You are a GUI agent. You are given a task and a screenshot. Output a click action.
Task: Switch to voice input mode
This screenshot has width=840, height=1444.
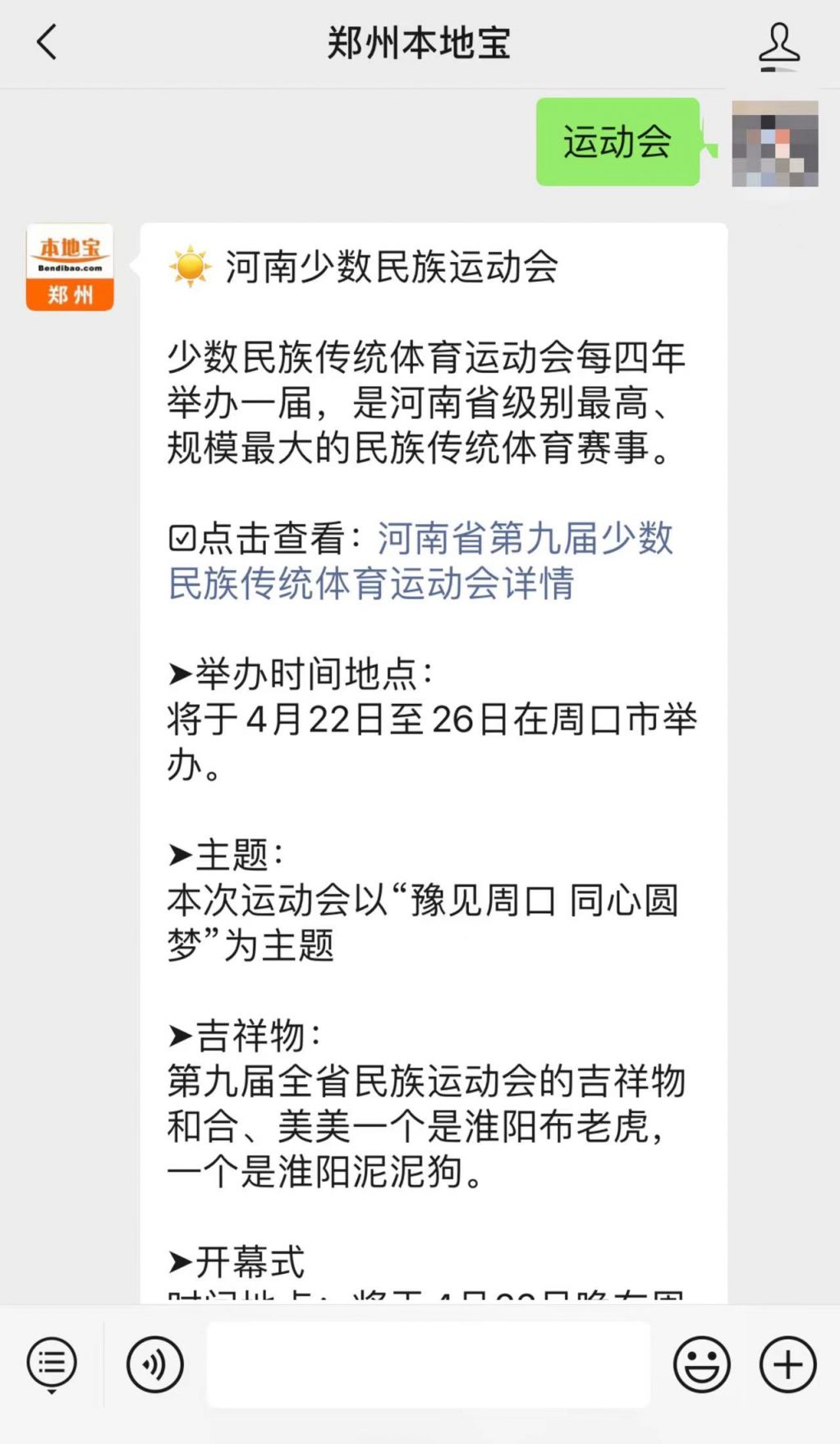point(154,1364)
